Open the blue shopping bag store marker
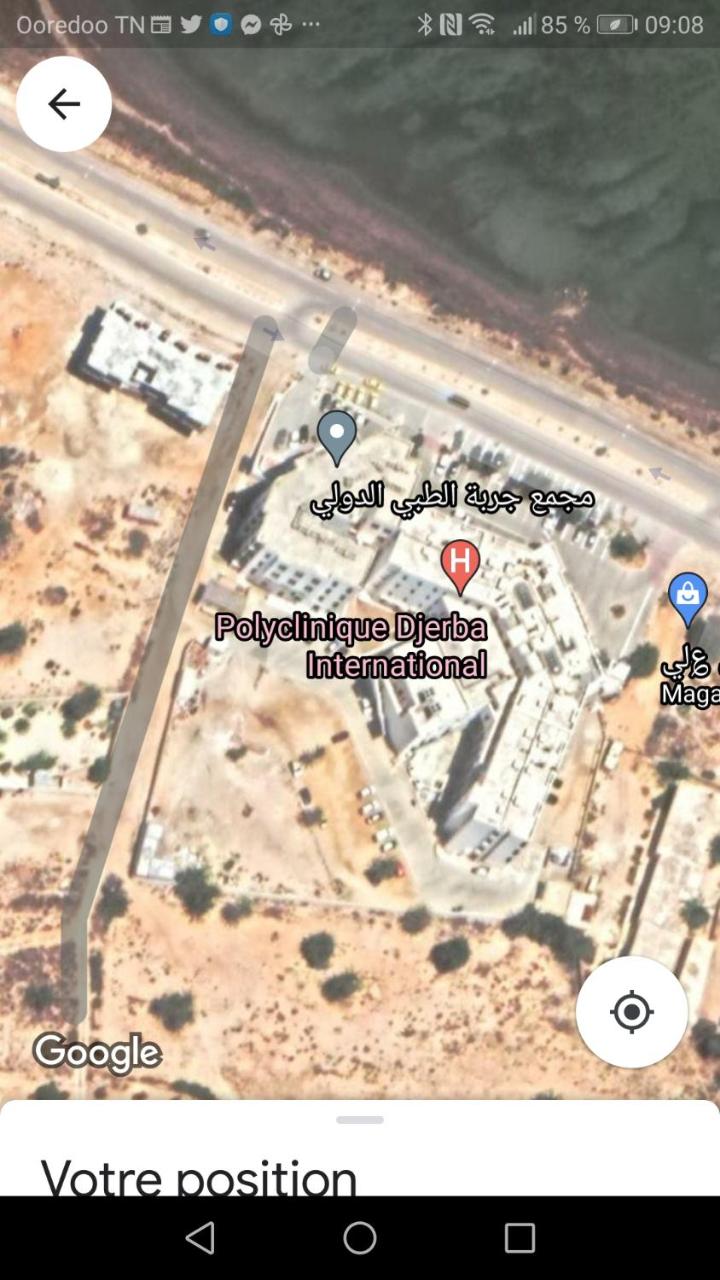 pos(687,597)
